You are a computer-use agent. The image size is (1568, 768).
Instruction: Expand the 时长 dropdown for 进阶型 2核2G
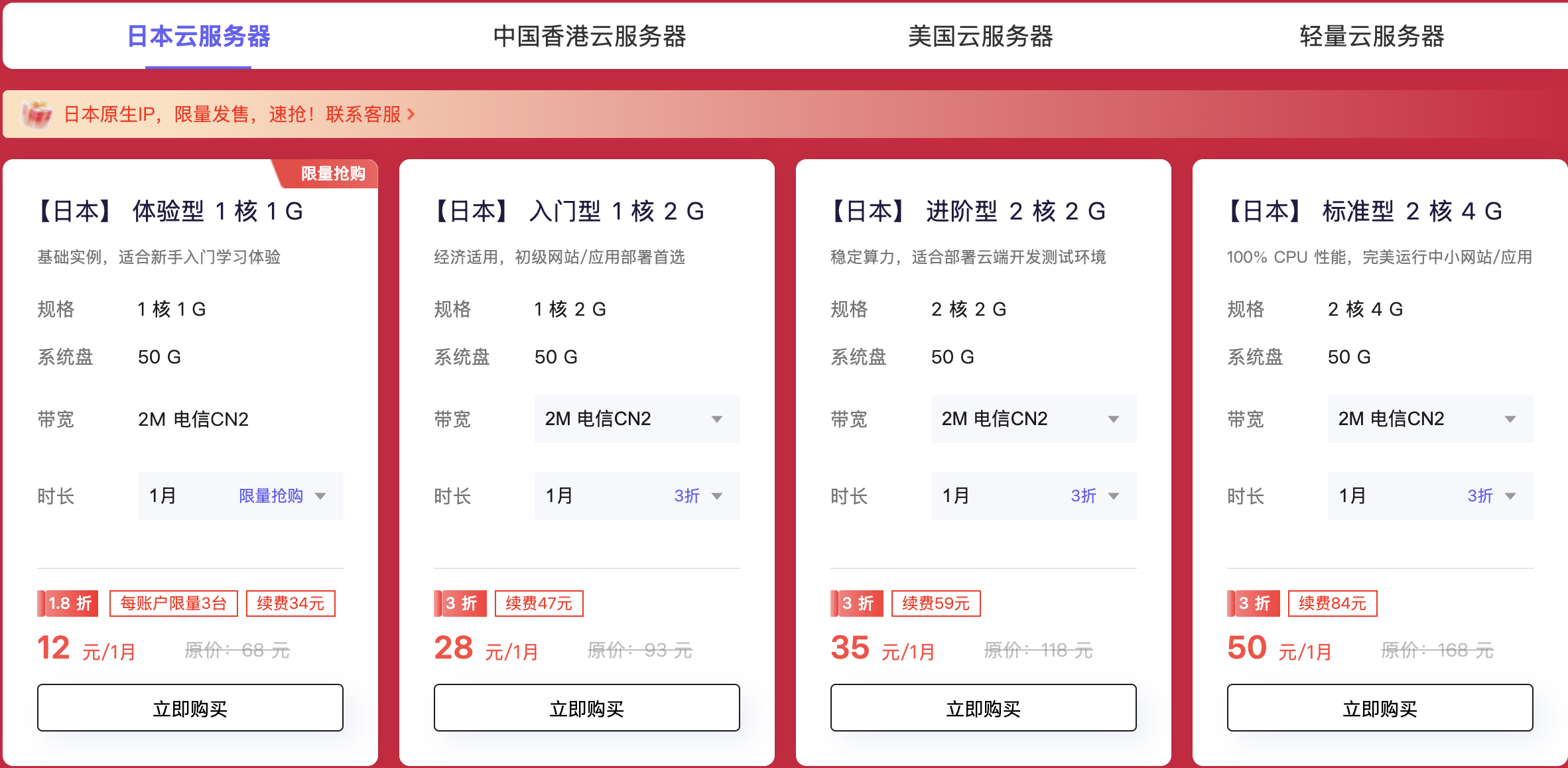[1033, 496]
